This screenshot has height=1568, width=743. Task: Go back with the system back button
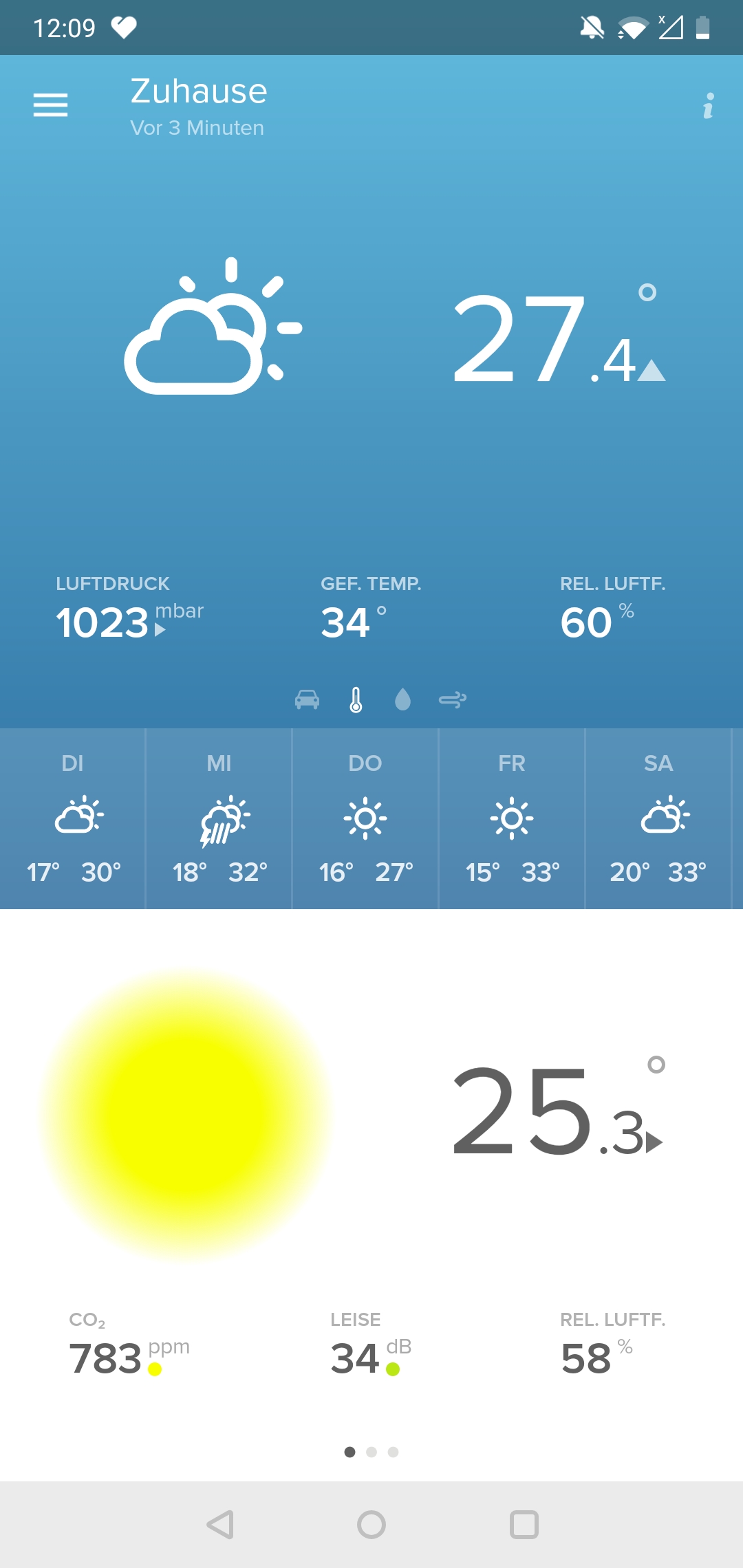[x=220, y=1525]
